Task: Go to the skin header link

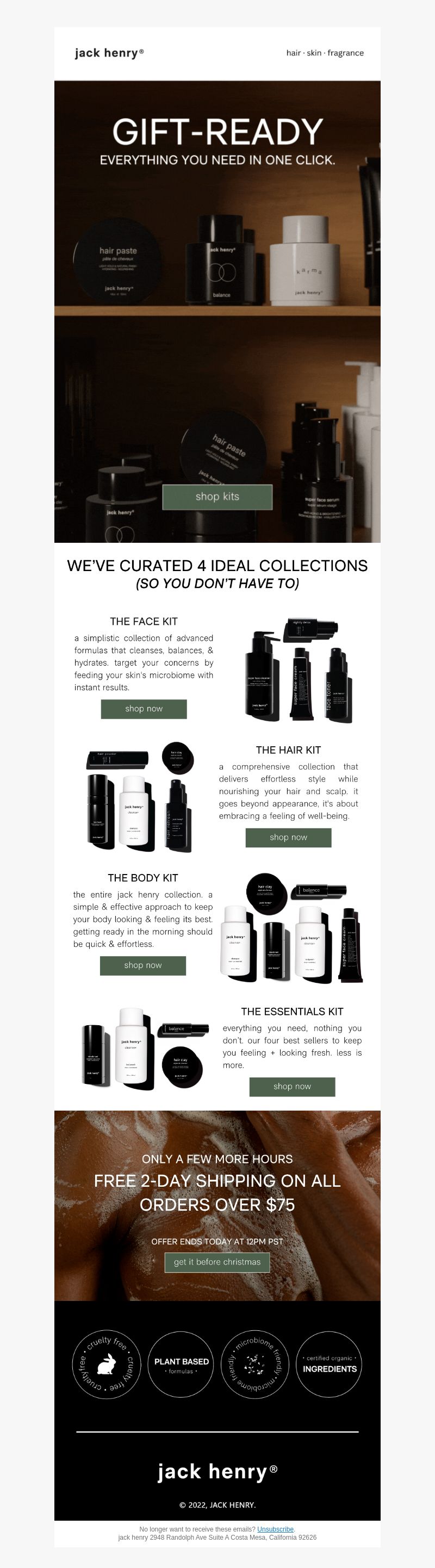Action: 314,53
